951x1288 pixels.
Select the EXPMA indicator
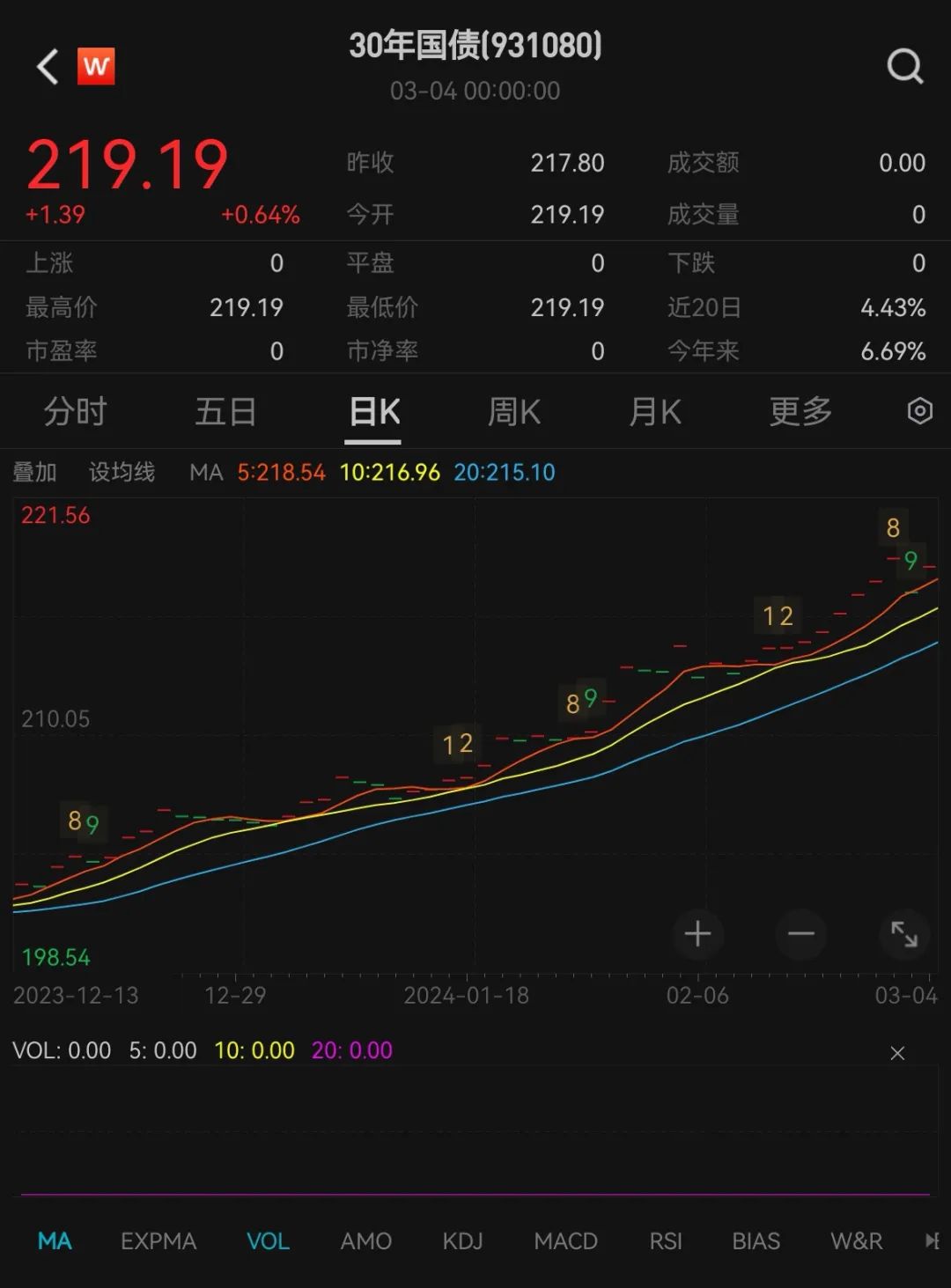pos(158,1241)
